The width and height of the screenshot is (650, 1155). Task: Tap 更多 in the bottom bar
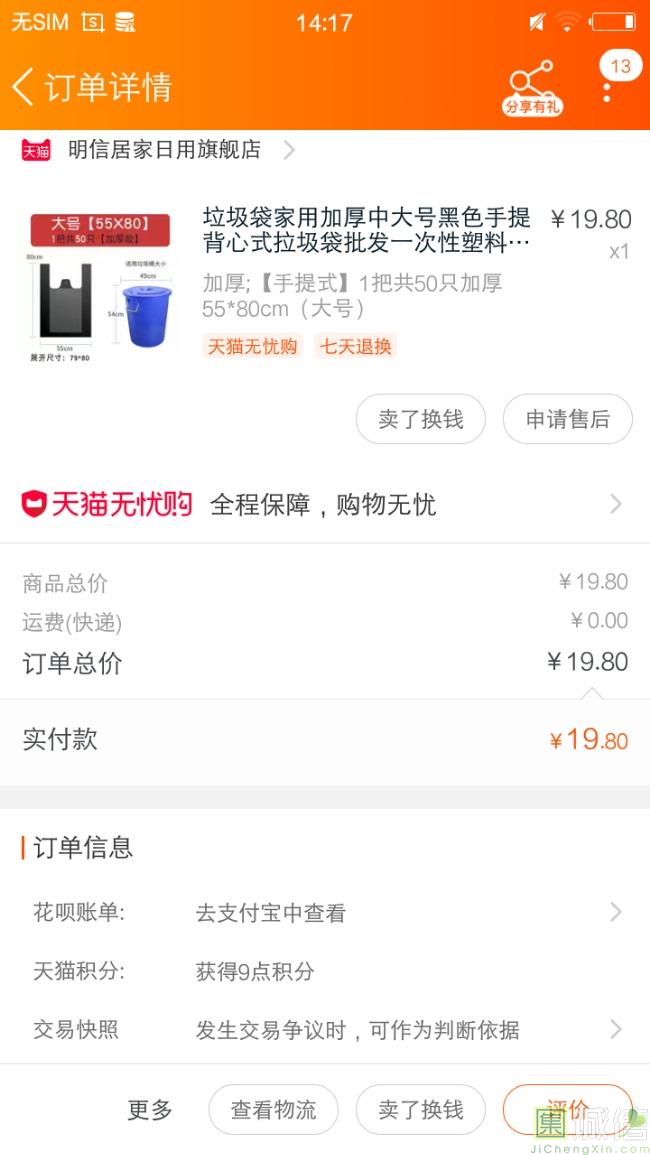[x=150, y=1109]
